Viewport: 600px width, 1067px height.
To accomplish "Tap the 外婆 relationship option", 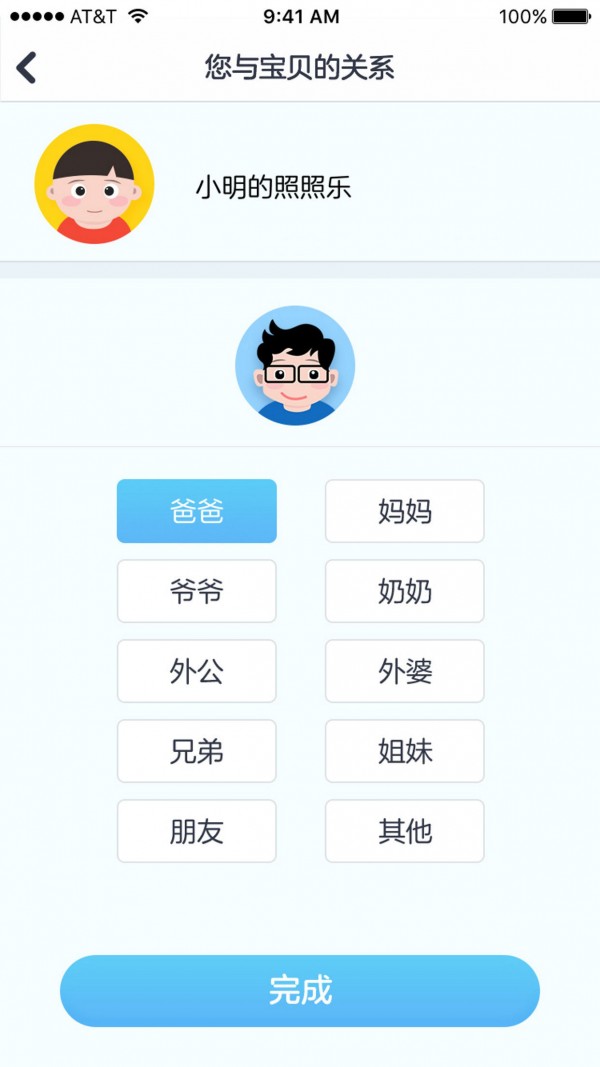I will point(404,671).
